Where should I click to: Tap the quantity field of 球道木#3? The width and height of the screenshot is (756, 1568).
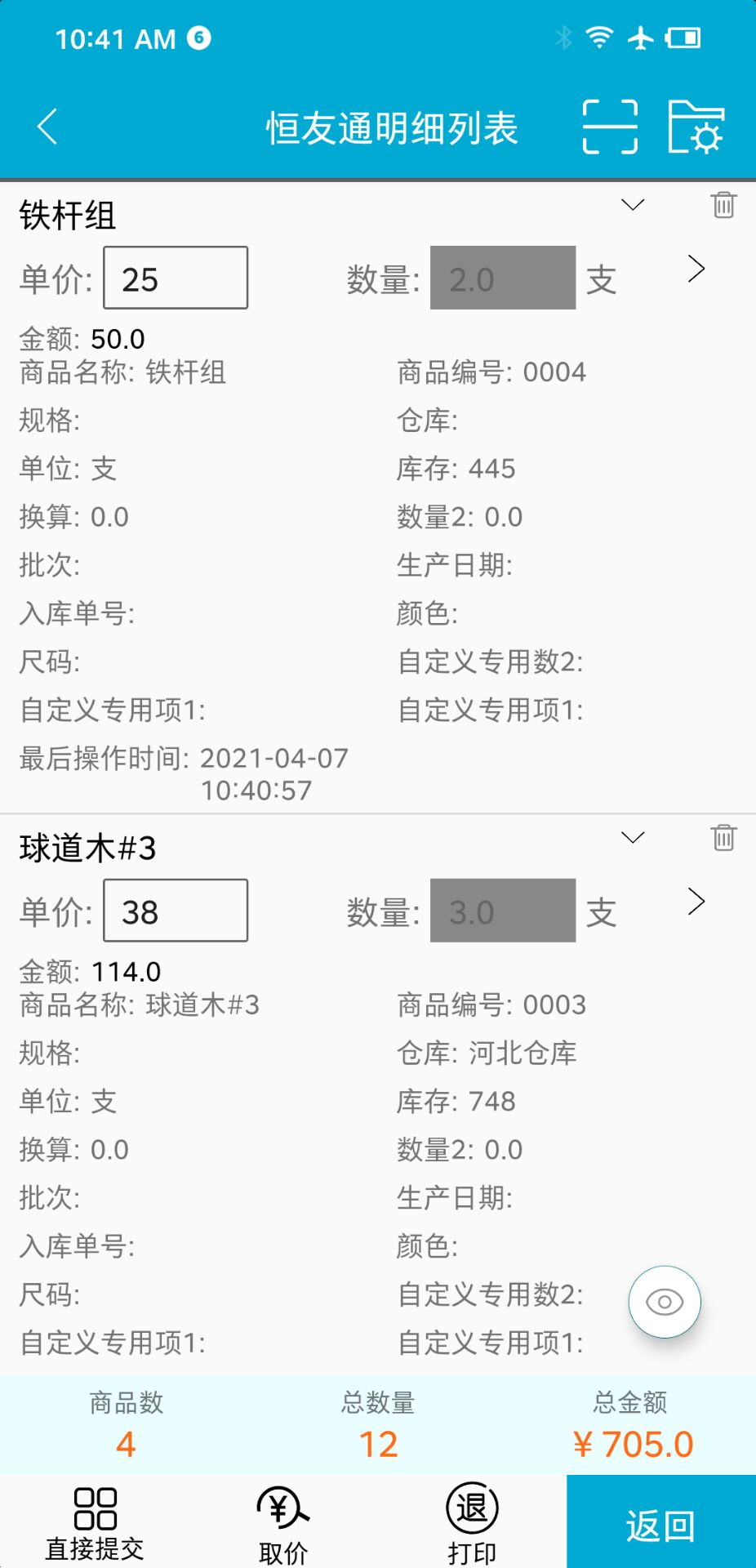click(502, 911)
